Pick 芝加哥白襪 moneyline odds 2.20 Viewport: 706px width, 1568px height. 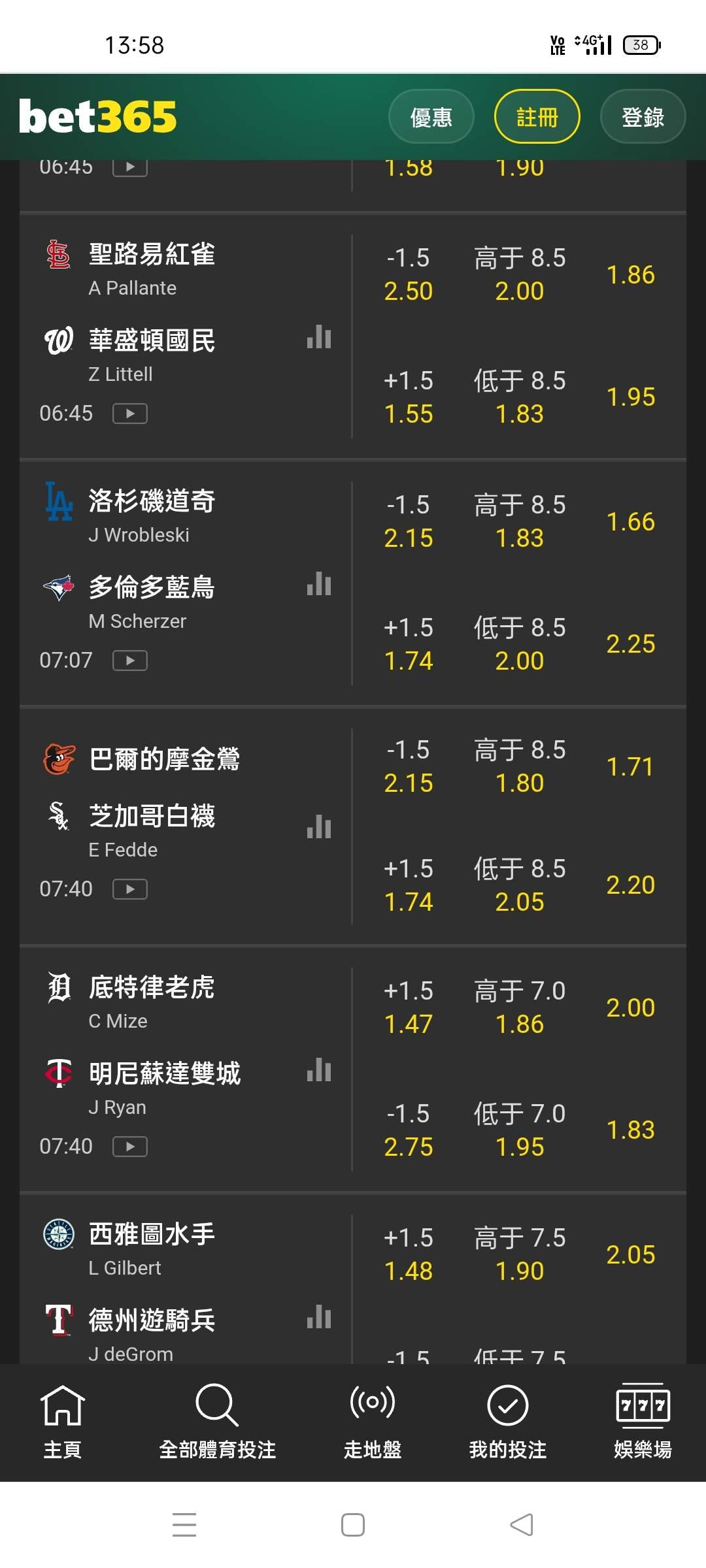click(630, 885)
